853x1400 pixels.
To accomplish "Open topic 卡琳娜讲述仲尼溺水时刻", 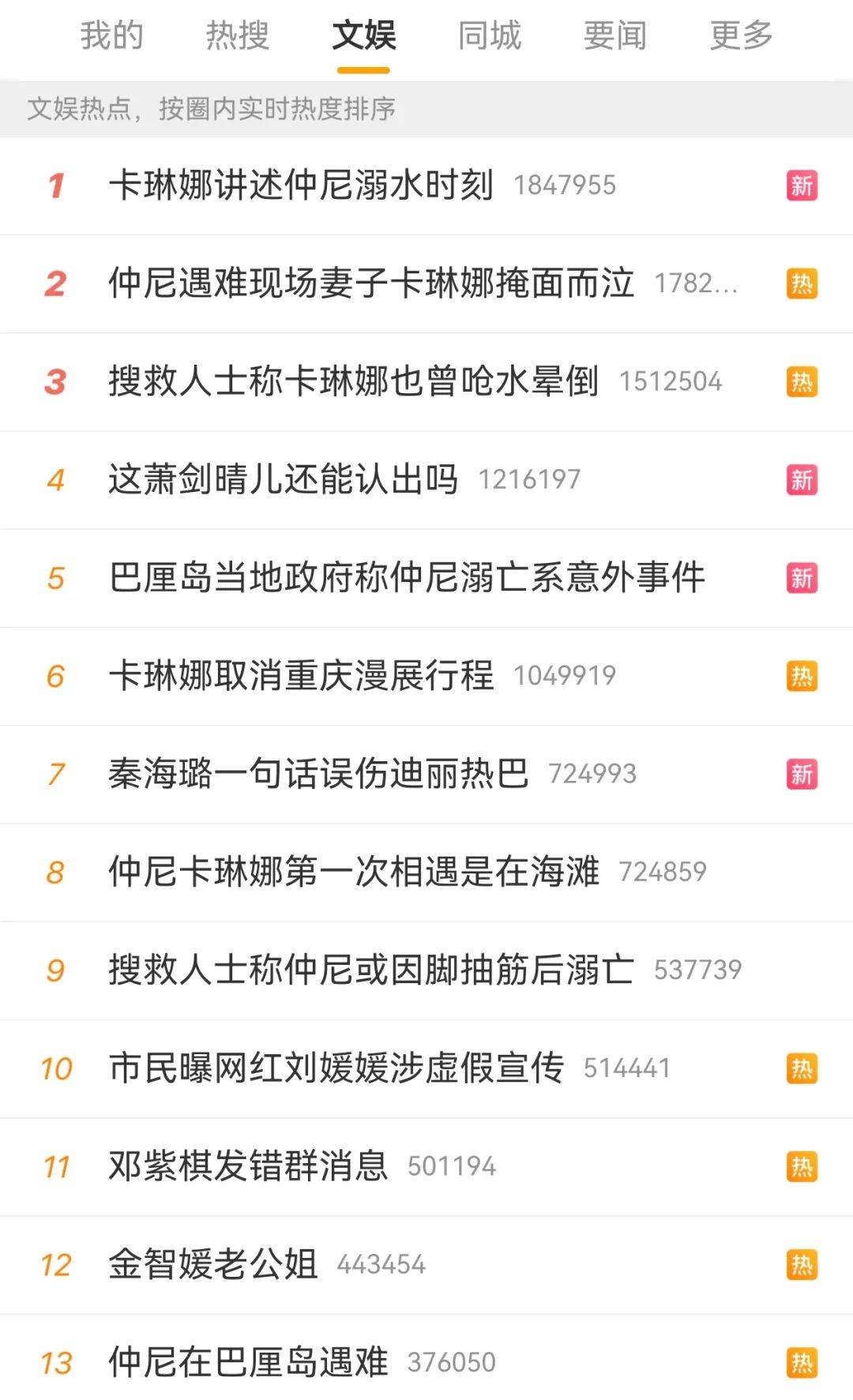I will 301,186.
